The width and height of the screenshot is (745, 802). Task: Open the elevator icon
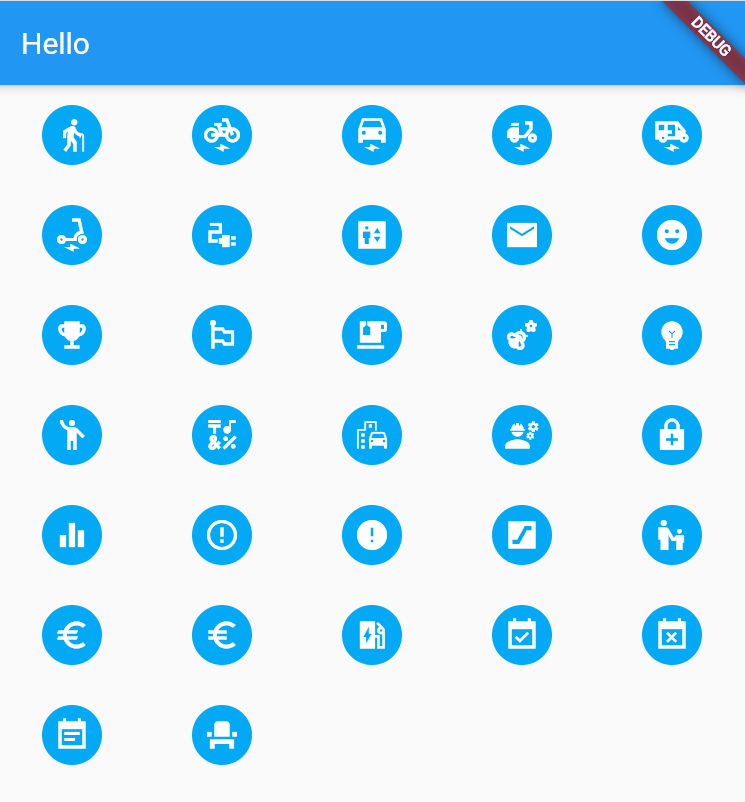(372, 235)
